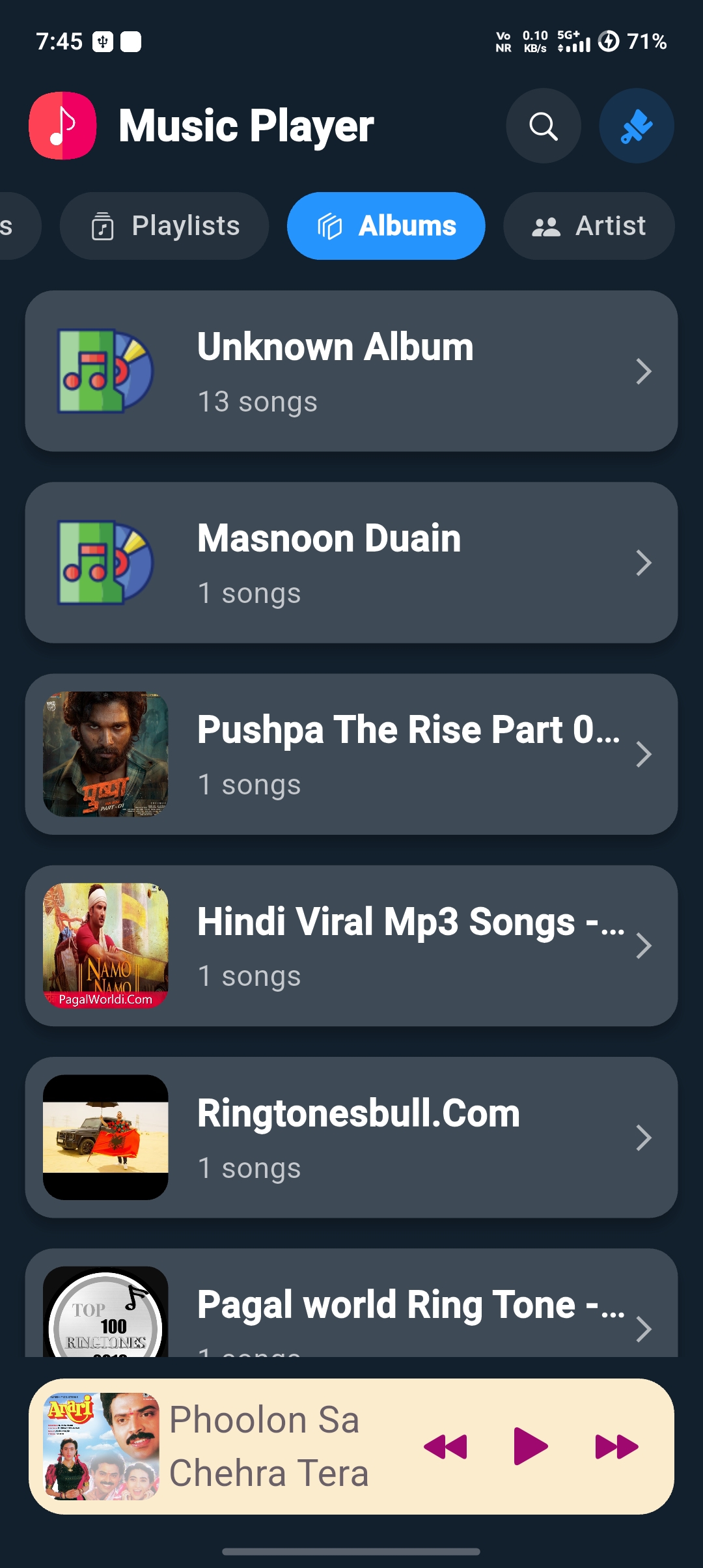Open the Masnoon Duain album
The height and width of the screenshot is (1568, 703).
click(351, 563)
